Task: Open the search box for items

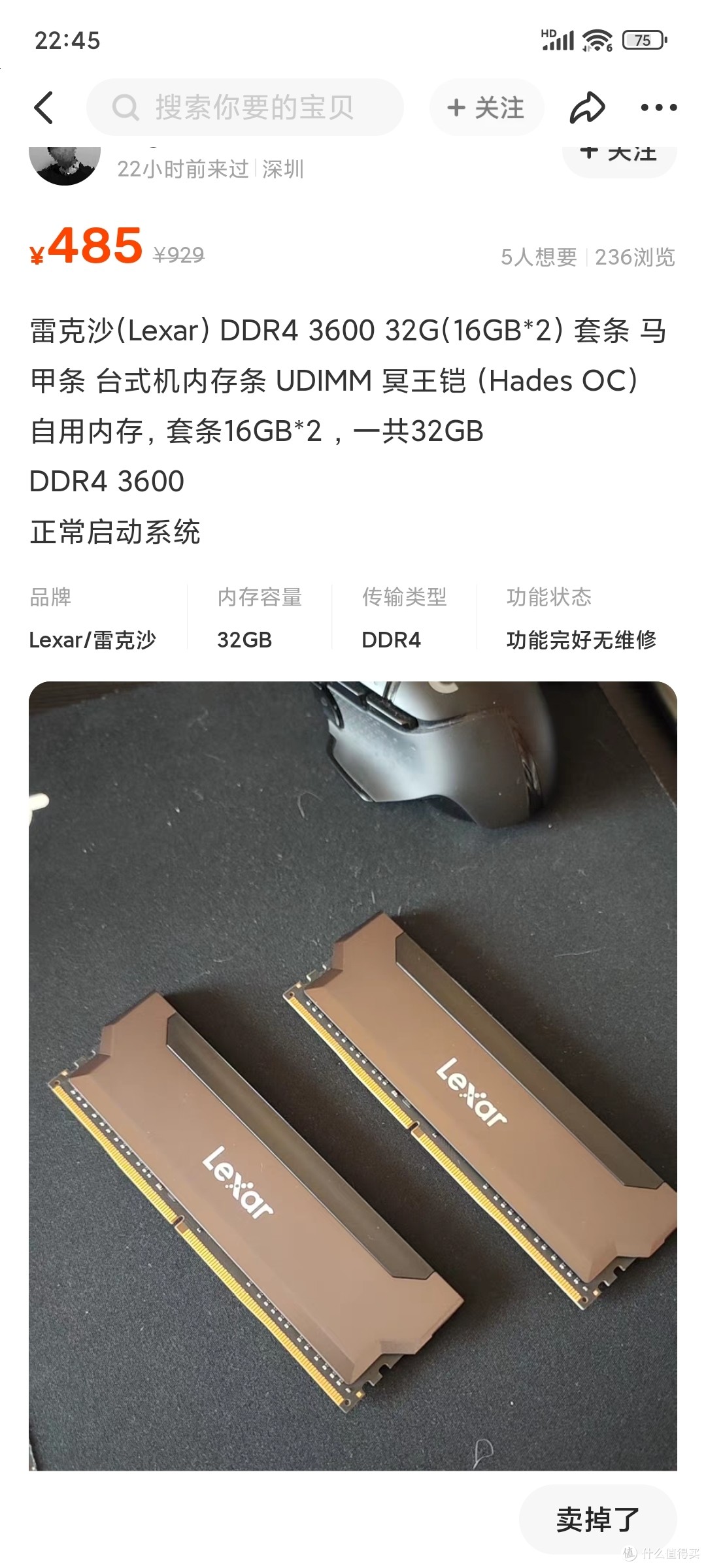Action: pyautogui.click(x=245, y=108)
